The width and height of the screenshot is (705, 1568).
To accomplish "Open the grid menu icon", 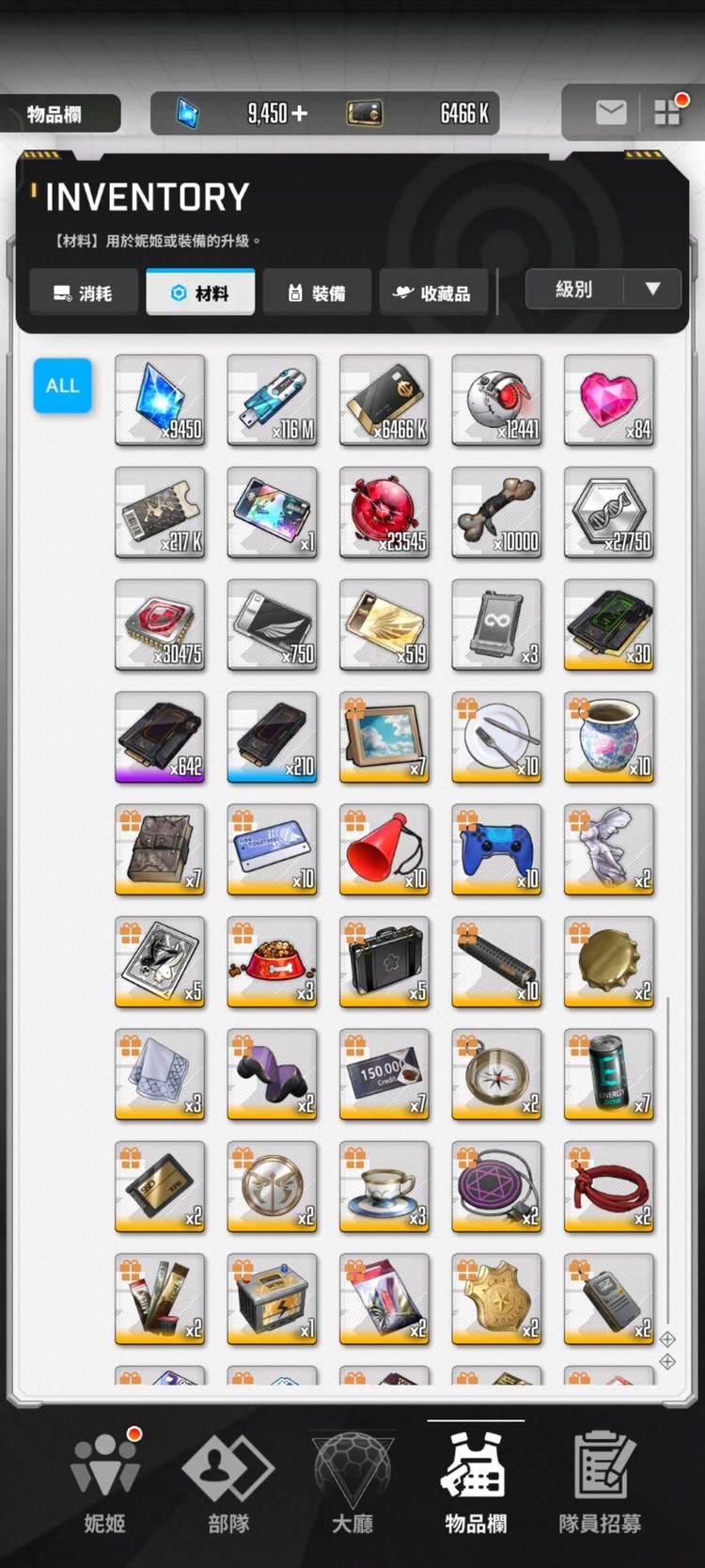I will [667, 112].
